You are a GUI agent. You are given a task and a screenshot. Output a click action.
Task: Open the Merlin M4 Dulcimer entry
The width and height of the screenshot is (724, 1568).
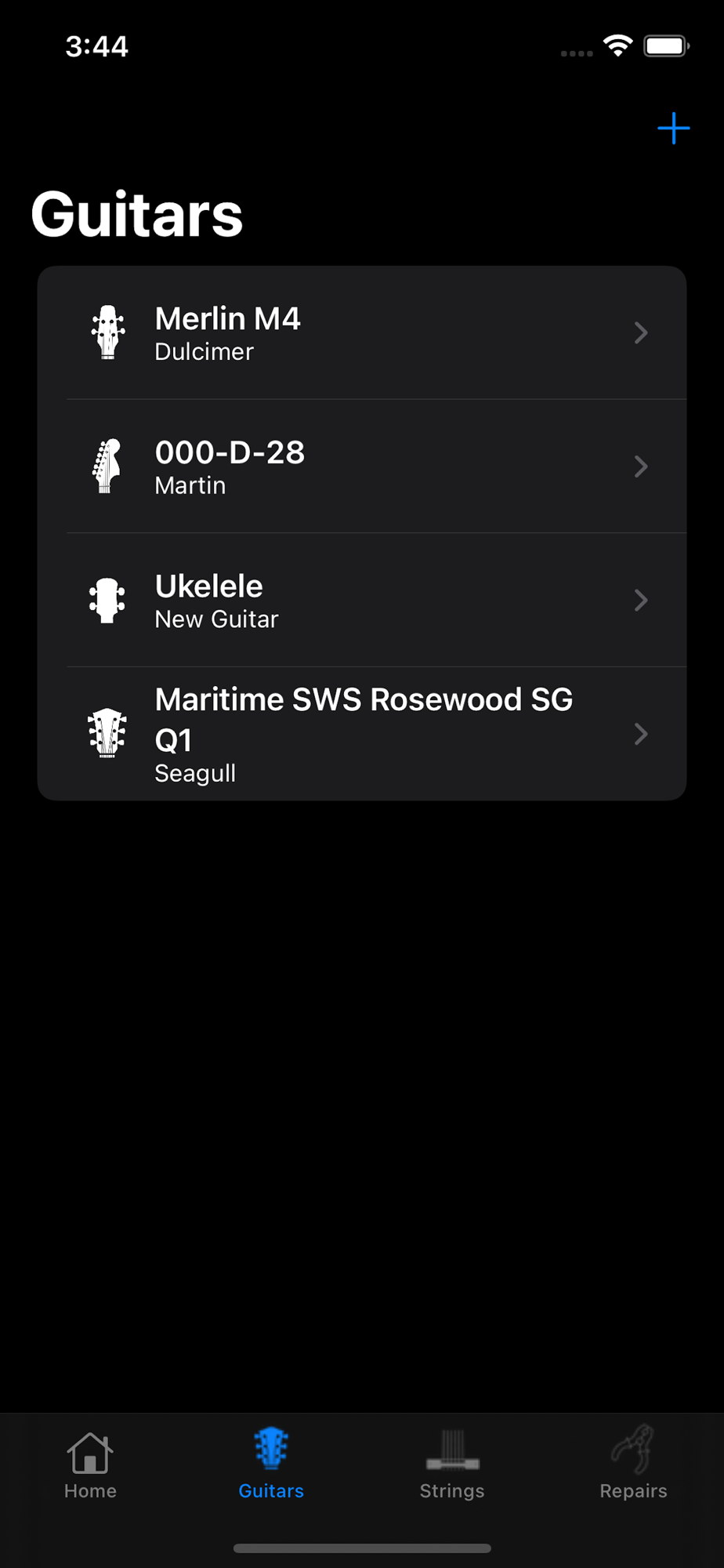tap(362, 333)
